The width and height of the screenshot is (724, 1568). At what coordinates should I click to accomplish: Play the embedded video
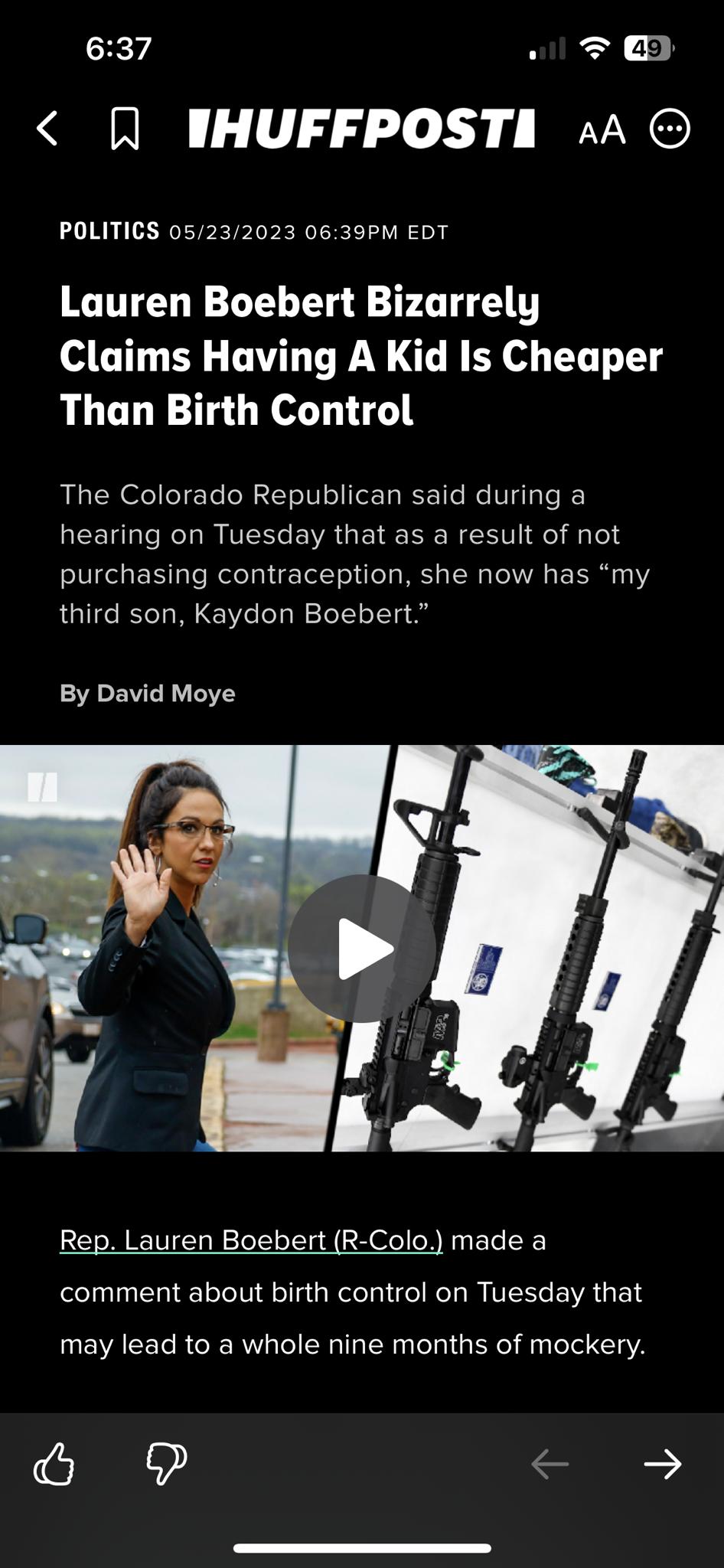tap(362, 949)
